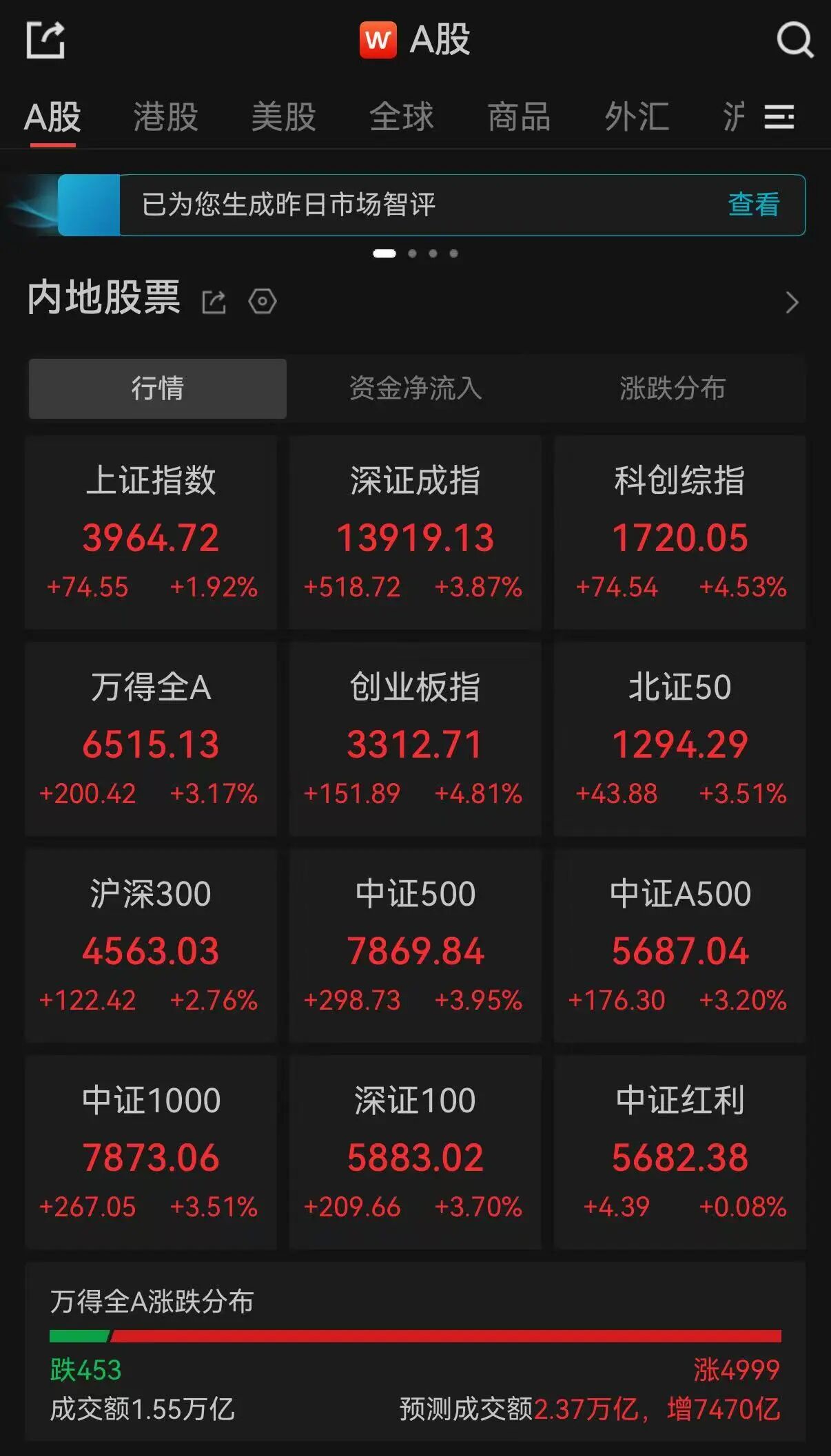
Task: Open the share menu at top left
Action: tap(45, 39)
